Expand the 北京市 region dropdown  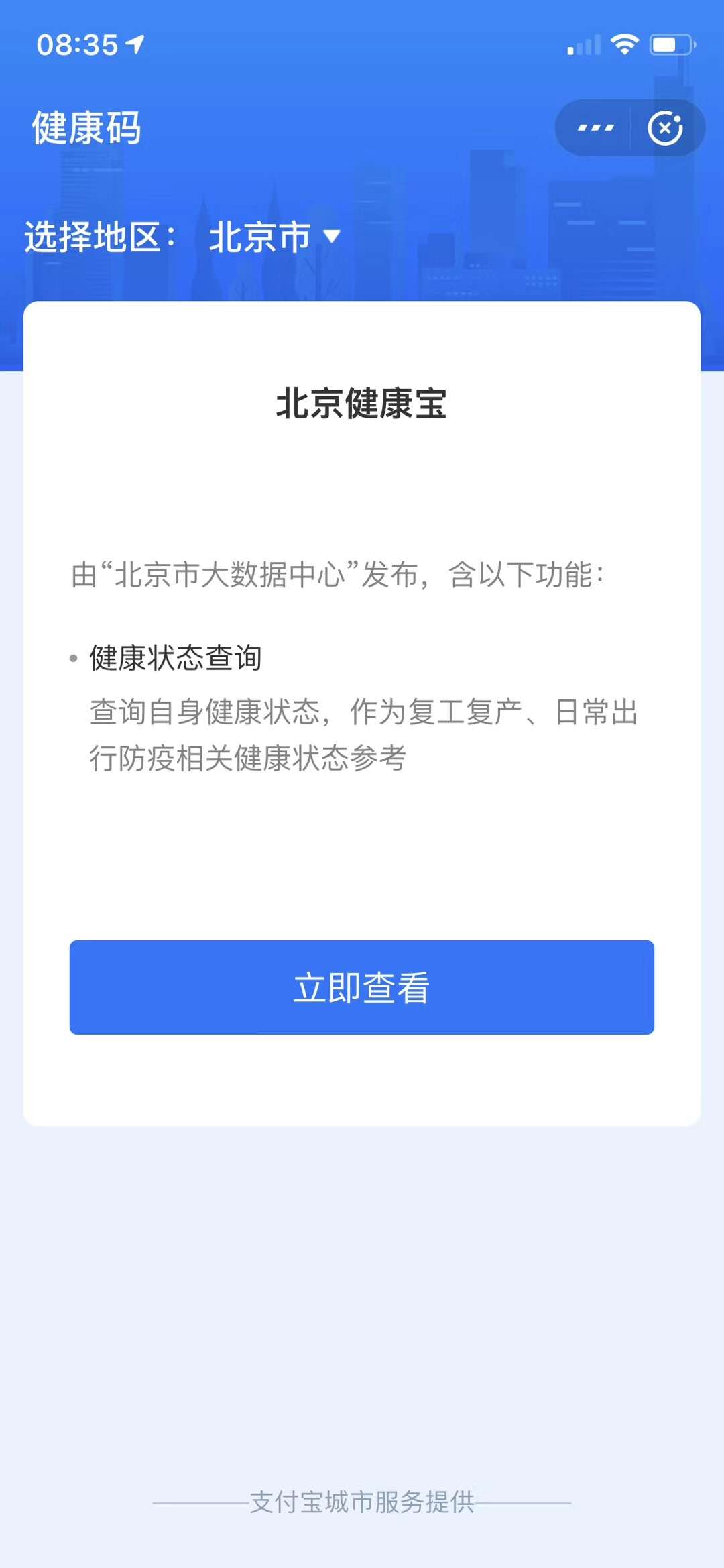click(276, 237)
